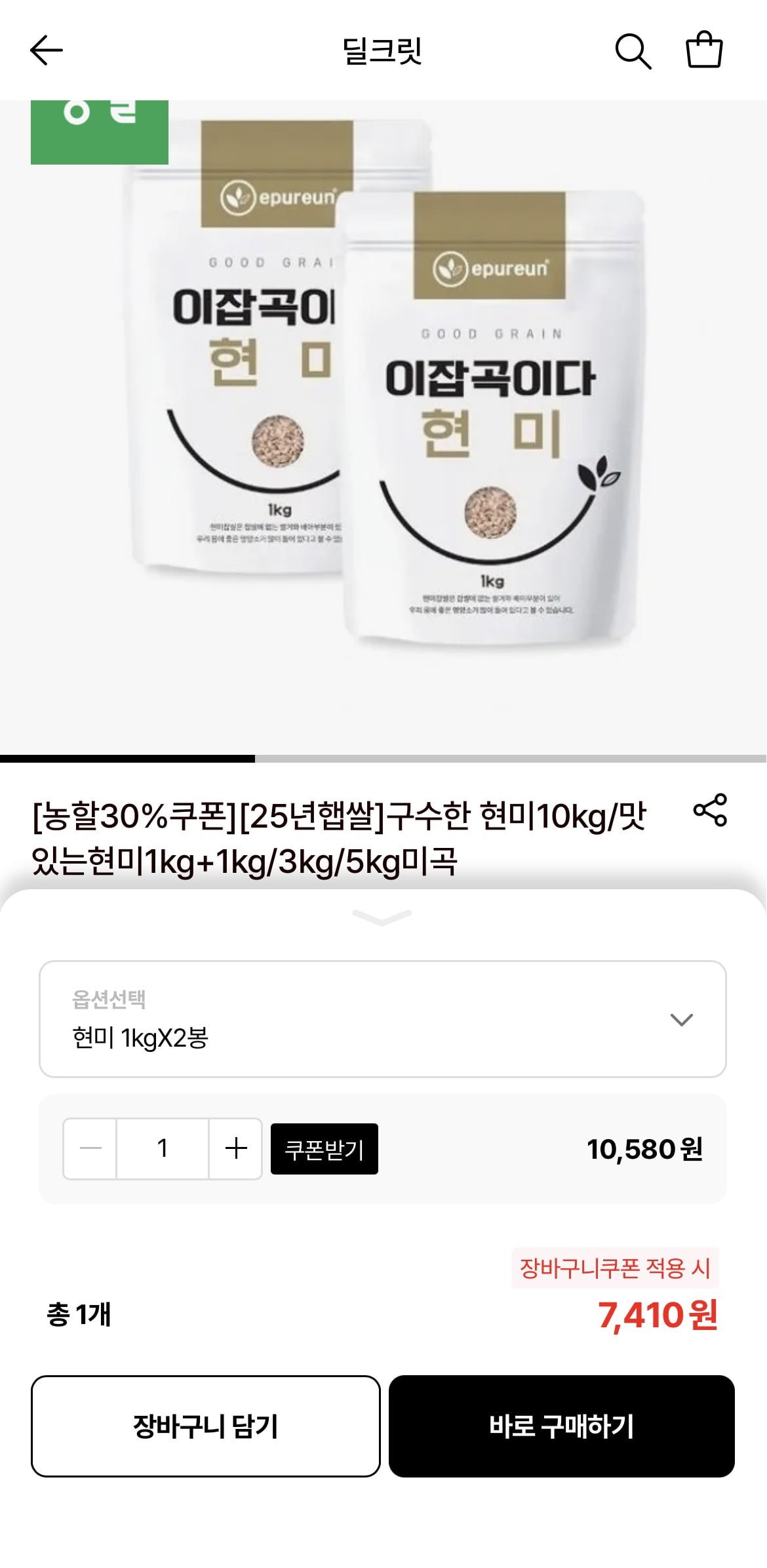Add to cart with 장바구니 담기

(x=205, y=1426)
